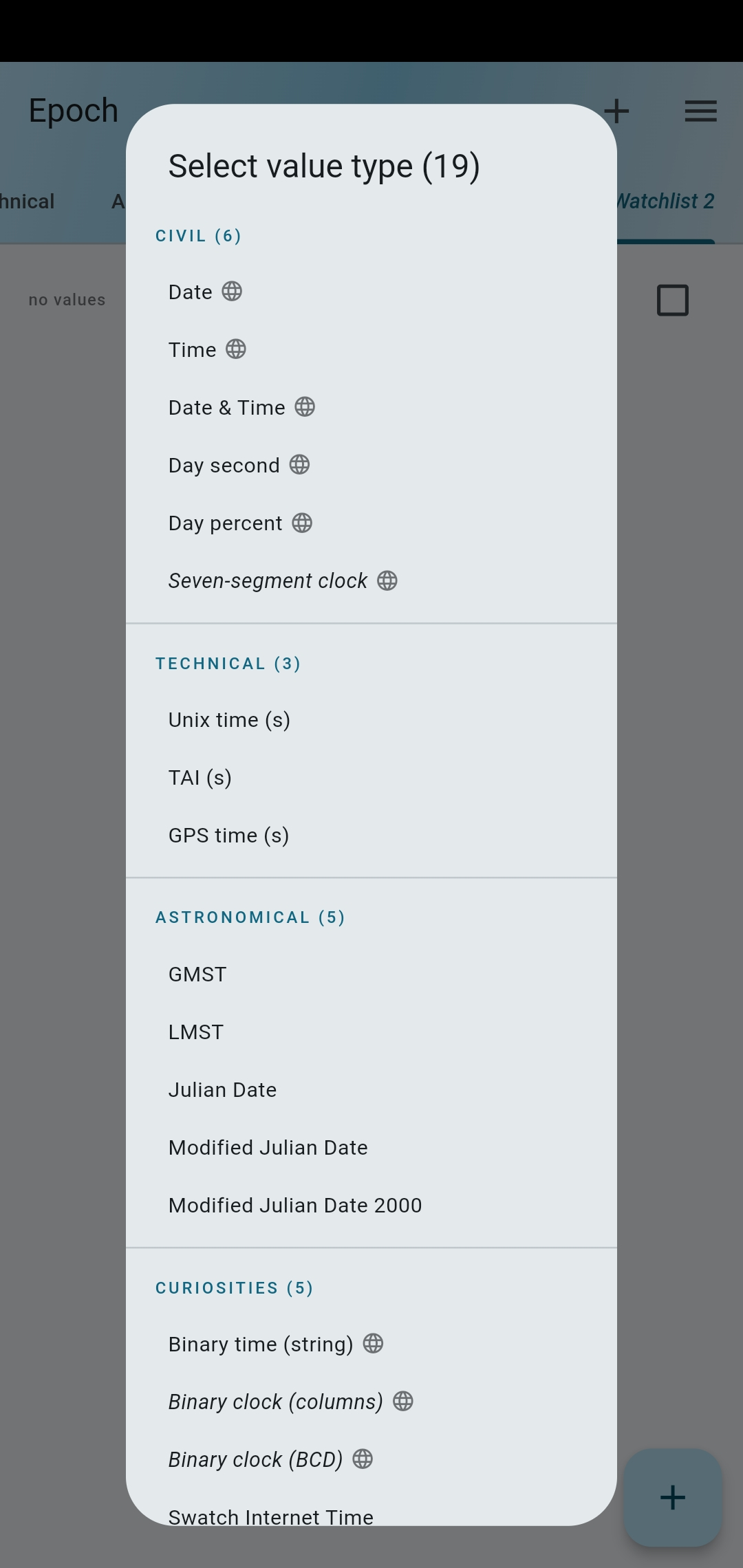
Task: Pick the Date & Time option
Action: point(371,407)
